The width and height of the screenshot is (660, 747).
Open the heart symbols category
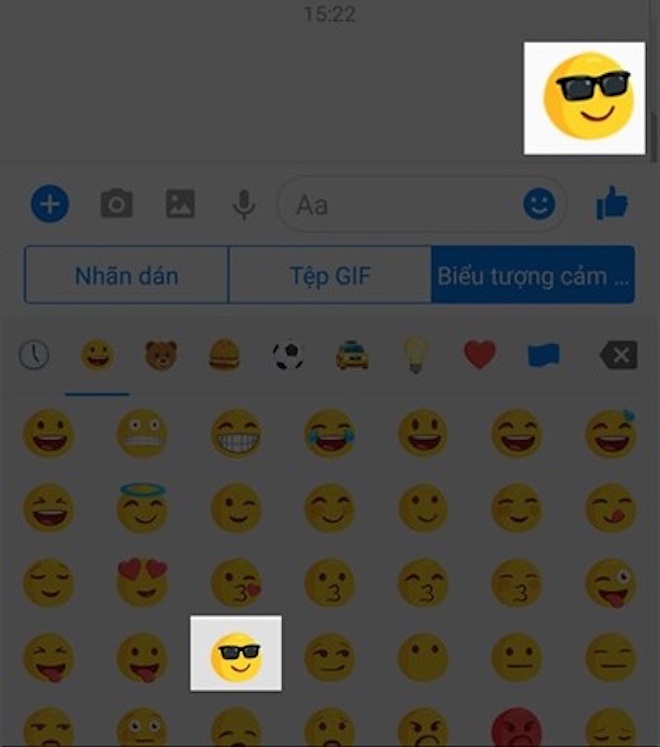(x=480, y=354)
